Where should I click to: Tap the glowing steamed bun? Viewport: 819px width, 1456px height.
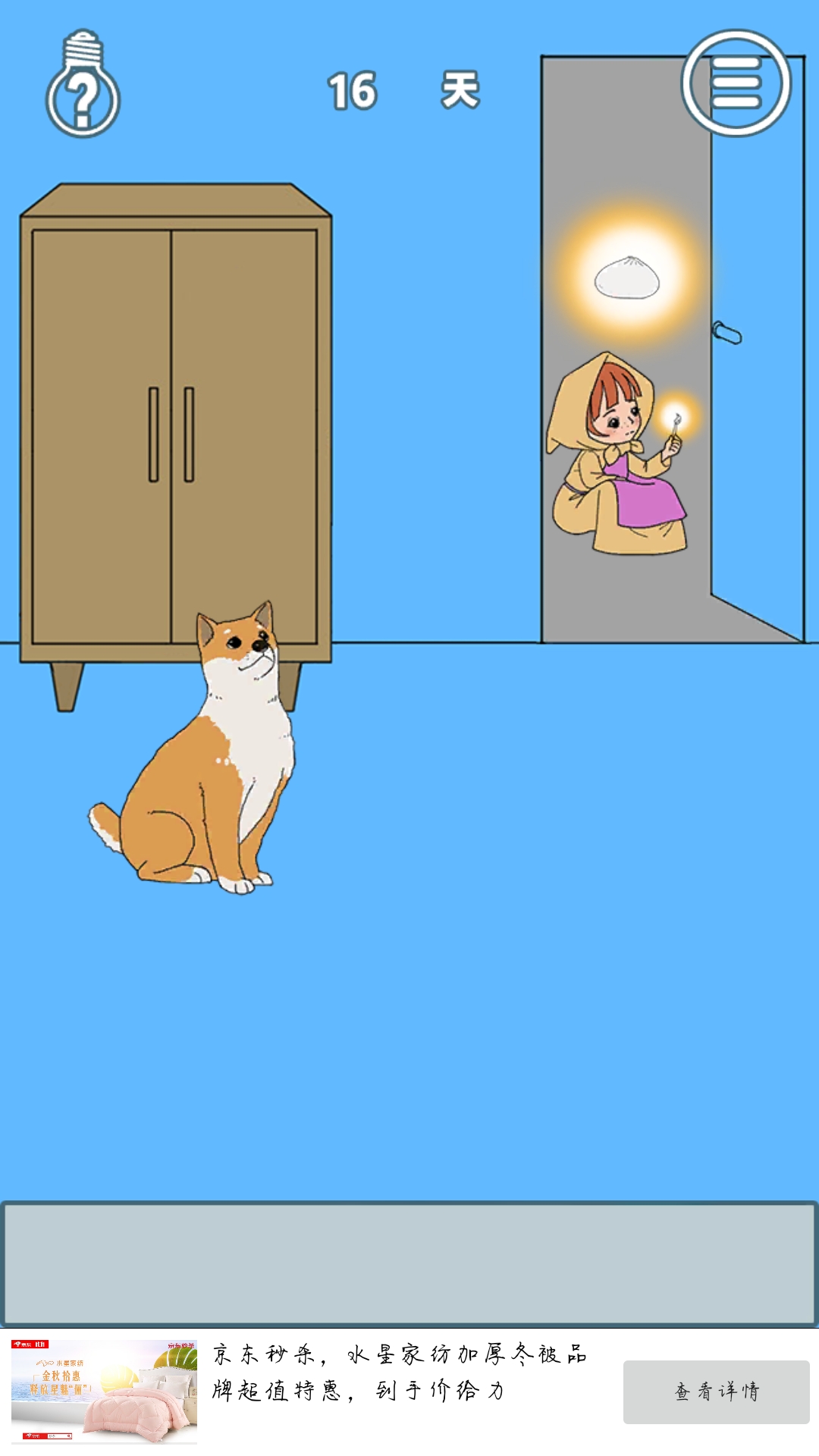pos(627,277)
